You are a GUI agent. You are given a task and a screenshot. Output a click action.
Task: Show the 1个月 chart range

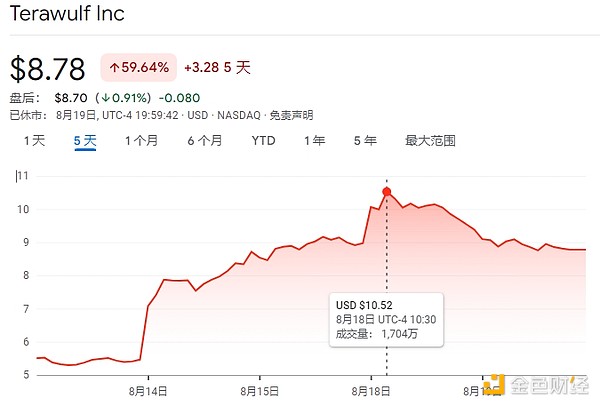[141, 141]
